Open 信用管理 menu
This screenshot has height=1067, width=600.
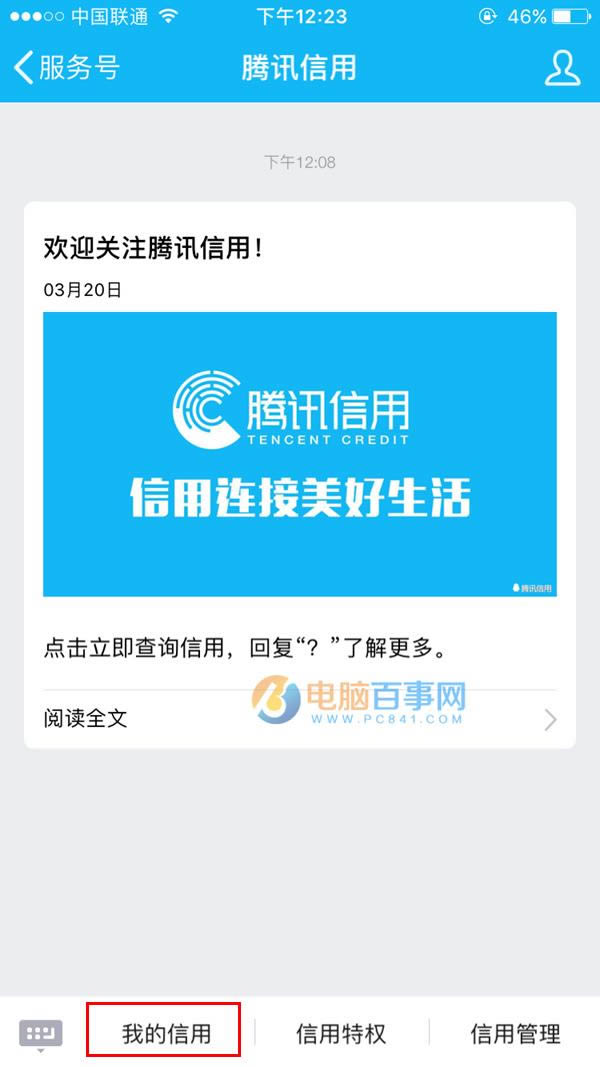click(x=515, y=1033)
